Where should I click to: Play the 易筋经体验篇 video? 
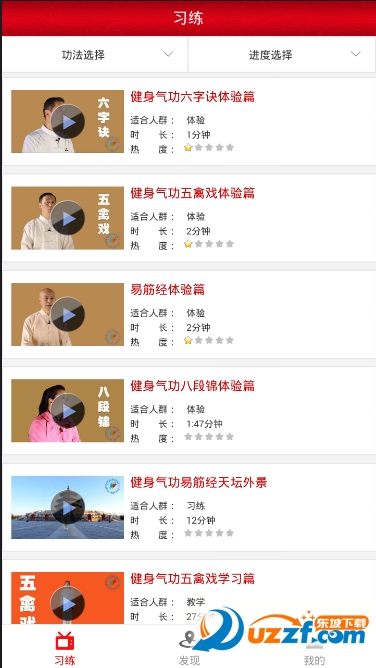point(68,314)
